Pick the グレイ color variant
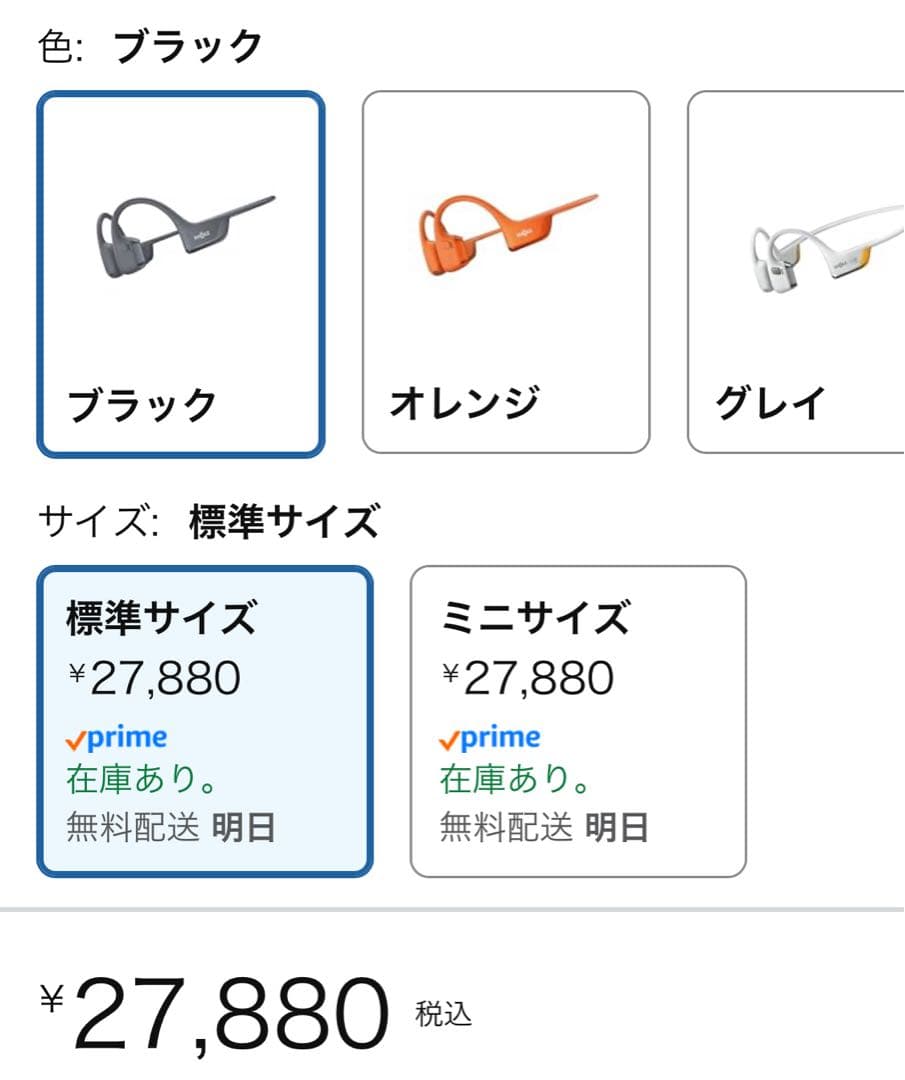The image size is (905, 1080). click(x=796, y=273)
